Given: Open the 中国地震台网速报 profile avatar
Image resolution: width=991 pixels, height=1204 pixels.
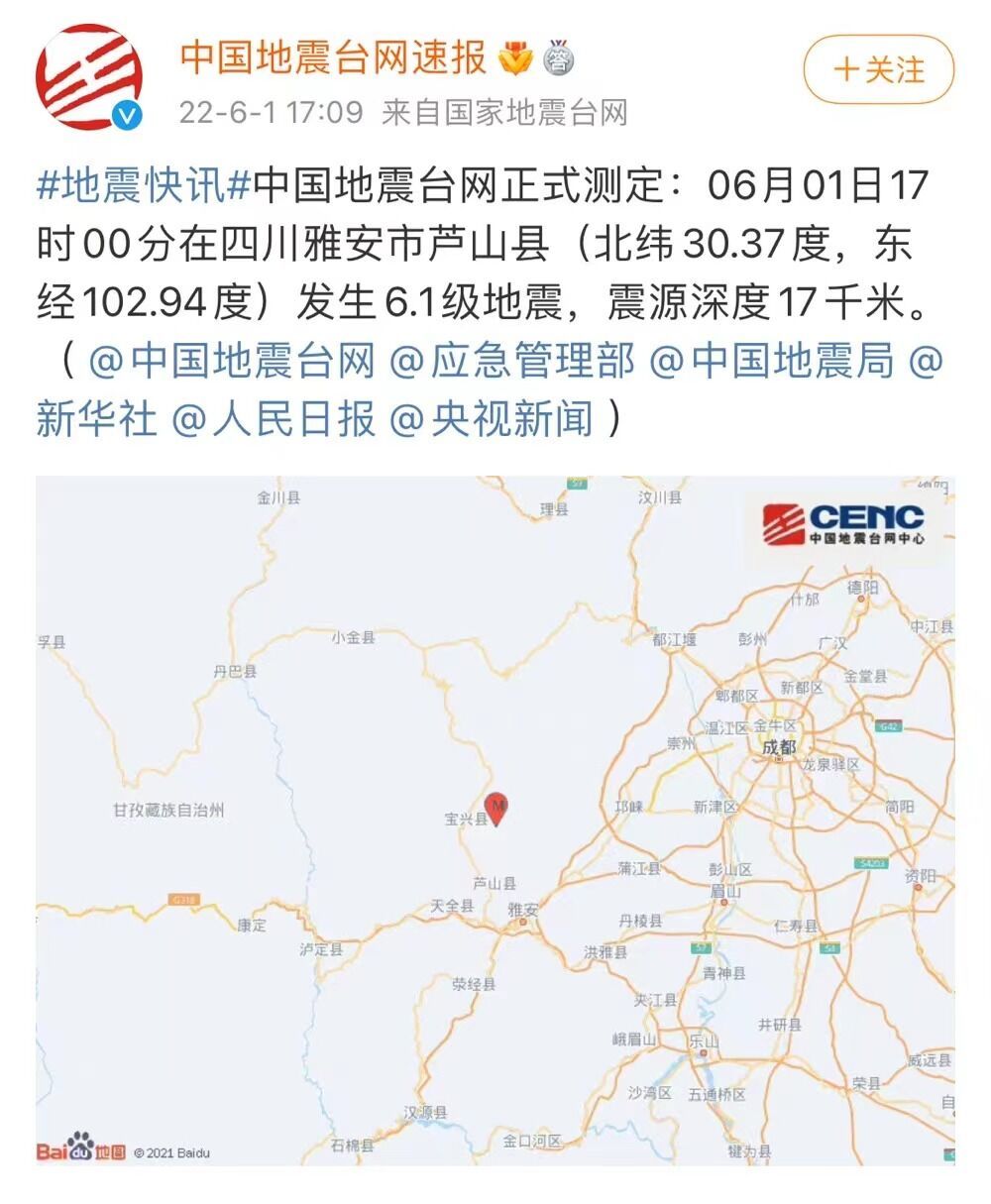Looking at the screenshot, I should 84,74.
